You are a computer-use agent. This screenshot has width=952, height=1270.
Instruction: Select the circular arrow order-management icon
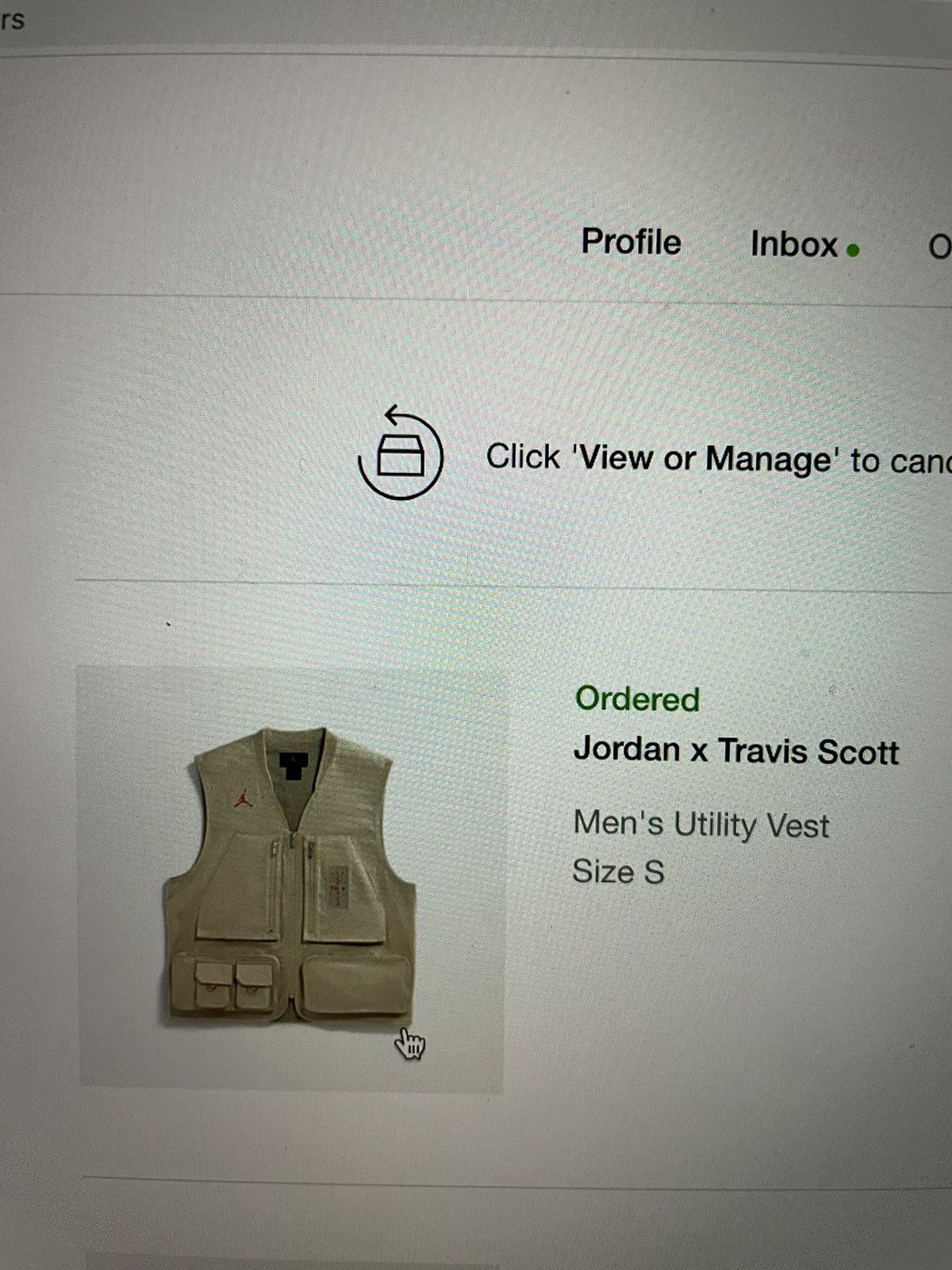tap(401, 456)
